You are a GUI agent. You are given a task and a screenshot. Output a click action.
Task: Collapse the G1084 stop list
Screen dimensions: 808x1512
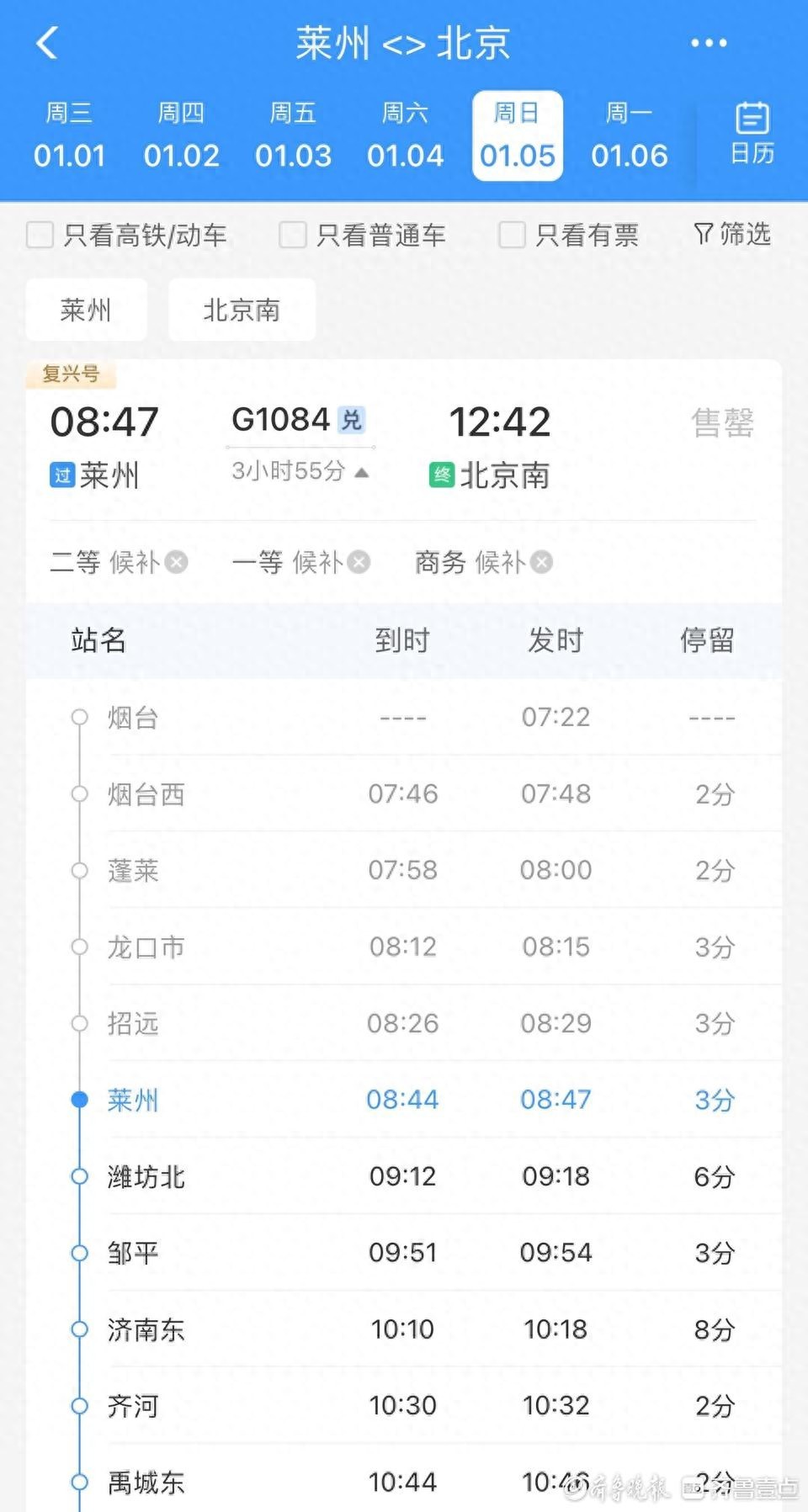(x=361, y=472)
